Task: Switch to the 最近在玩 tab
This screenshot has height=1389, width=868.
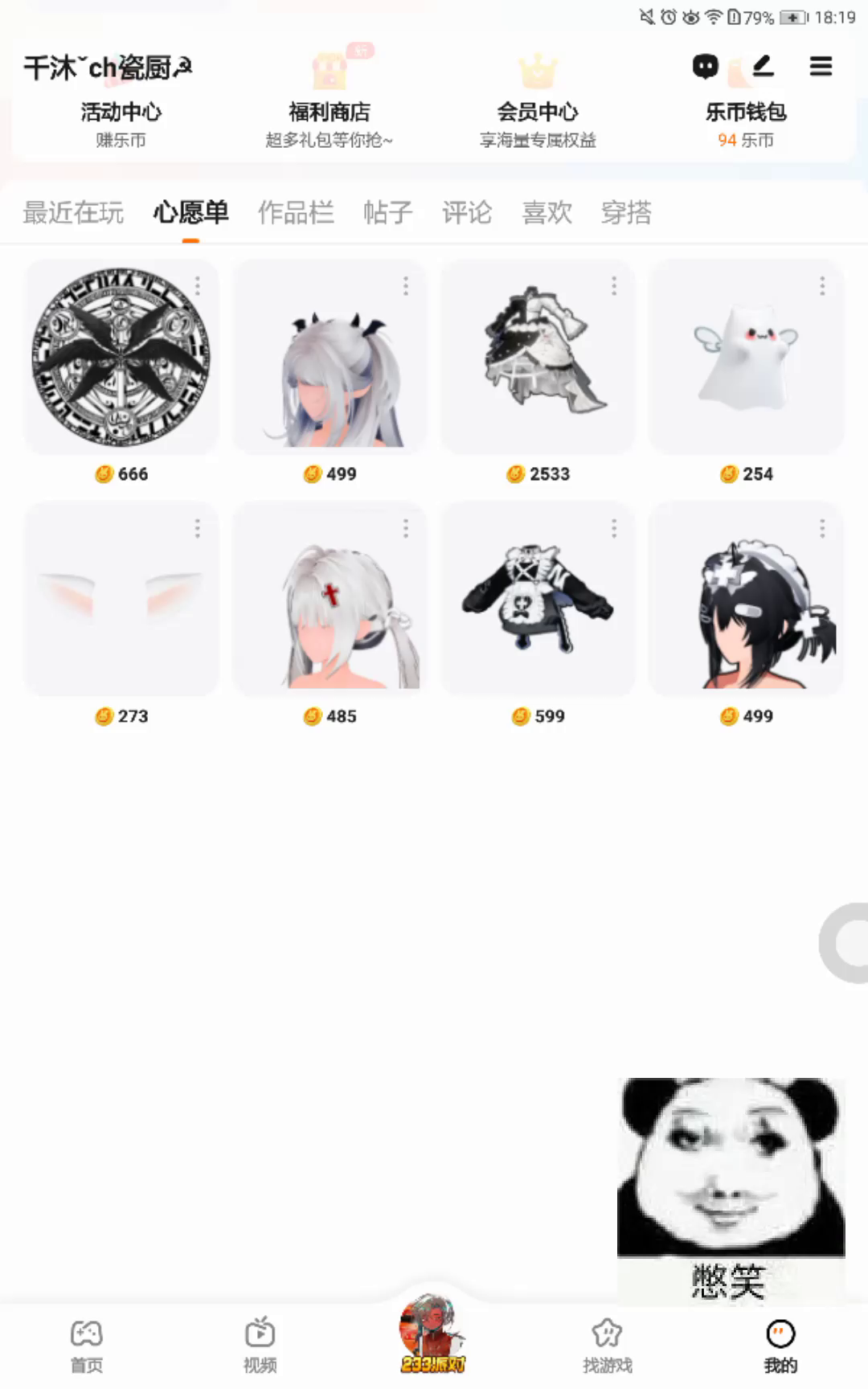Action: (73, 212)
